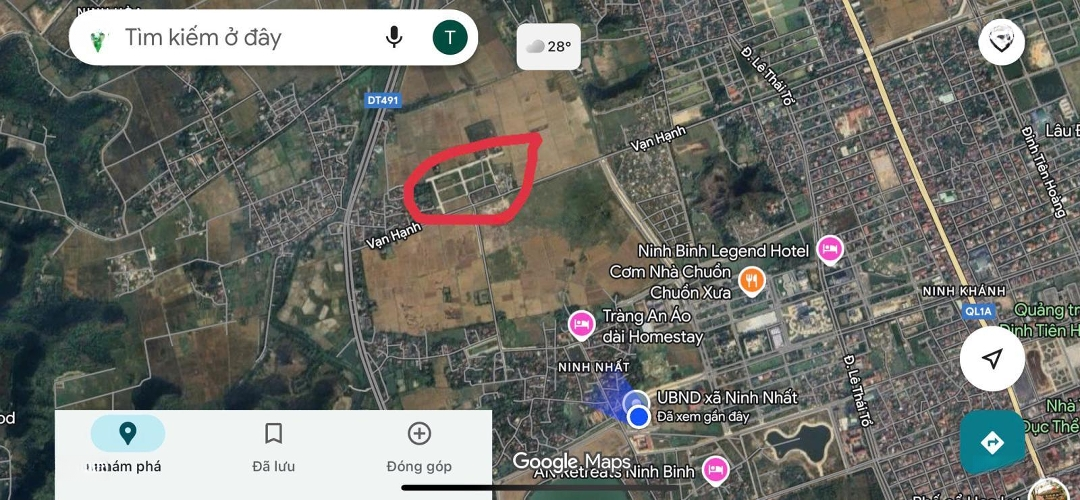The height and width of the screenshot is (500, 1080).
Task: Open the account profile avatar T
Action: coord(450,38)
